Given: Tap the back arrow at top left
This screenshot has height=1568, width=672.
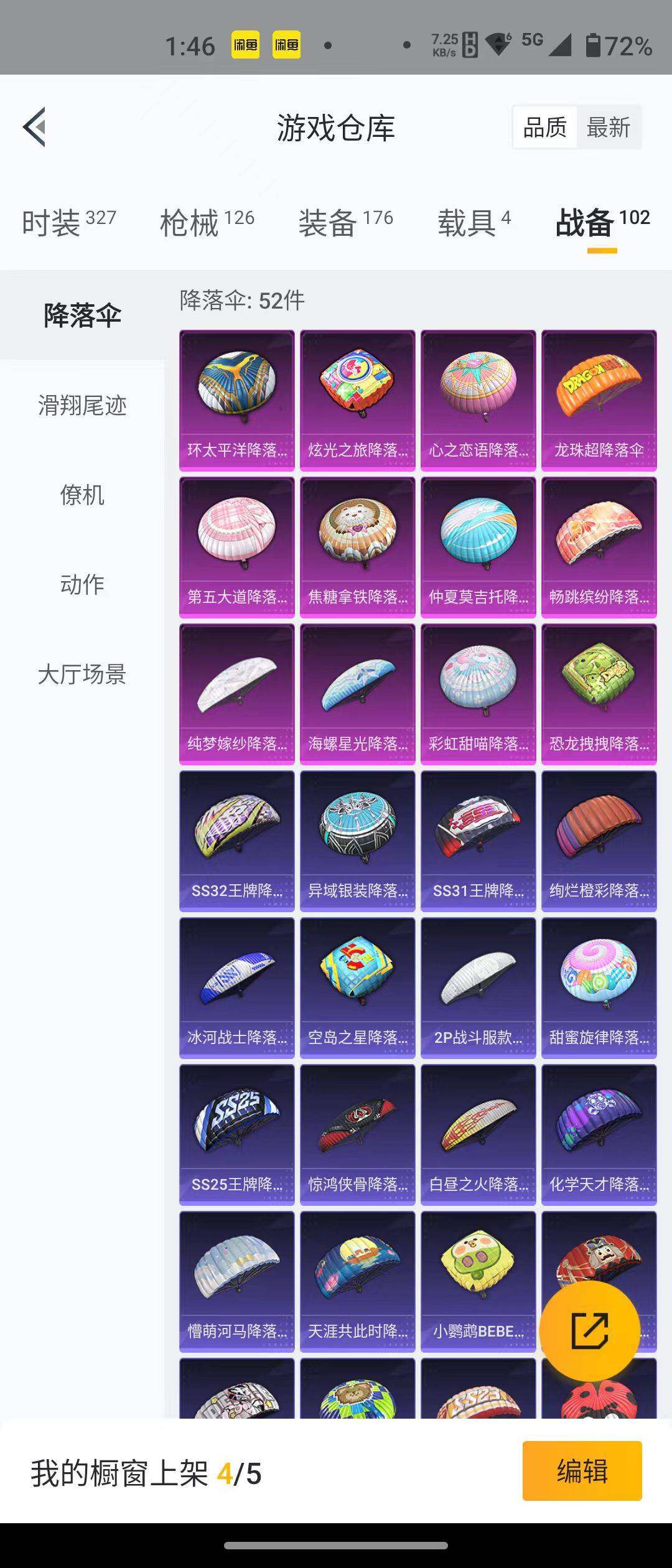Looking at the screenshot, I should 35,128.
